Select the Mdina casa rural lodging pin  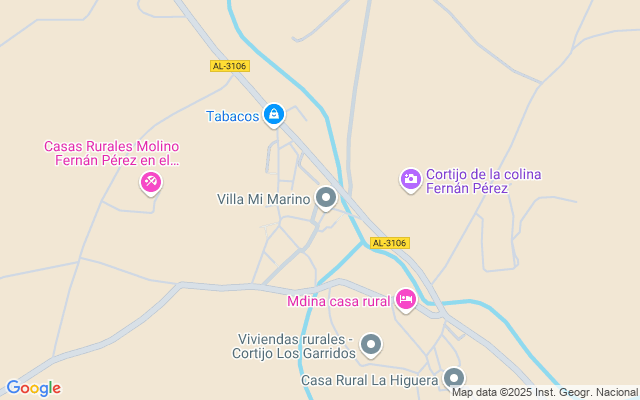pos(405,298)
